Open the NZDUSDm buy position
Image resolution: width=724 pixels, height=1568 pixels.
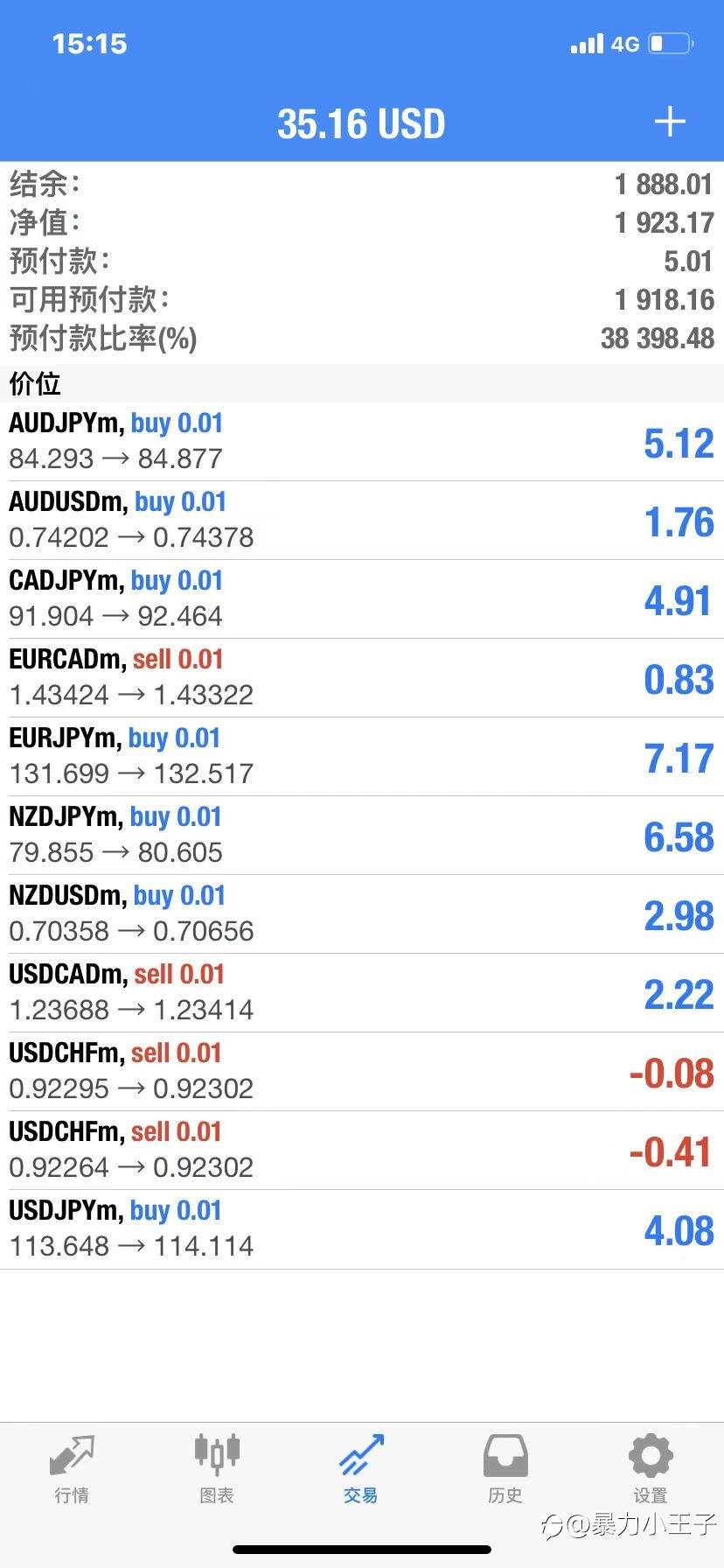[x=362, y=914]
